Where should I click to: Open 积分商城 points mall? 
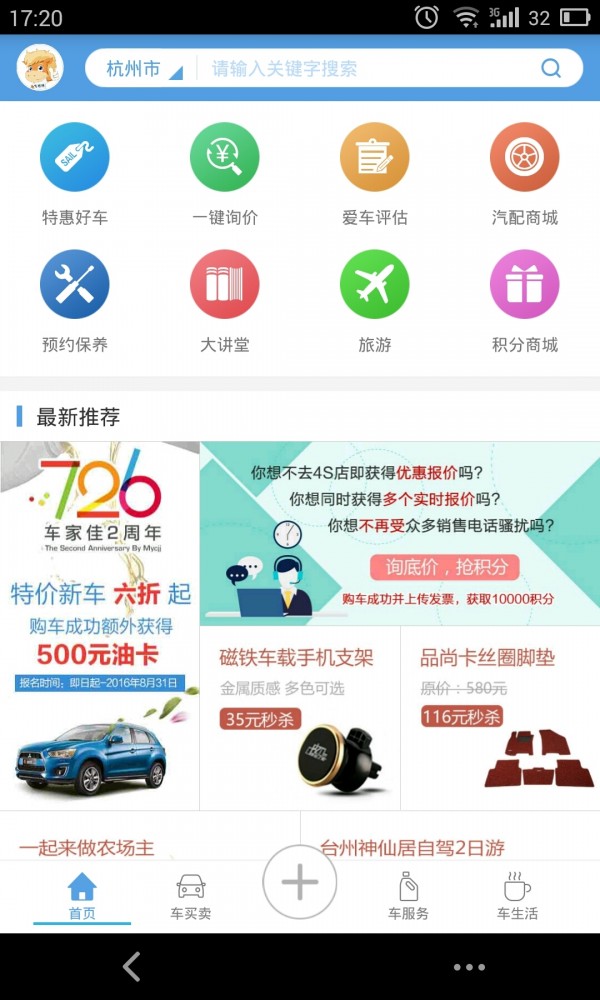pyautogui.click(x=524, y=300)
